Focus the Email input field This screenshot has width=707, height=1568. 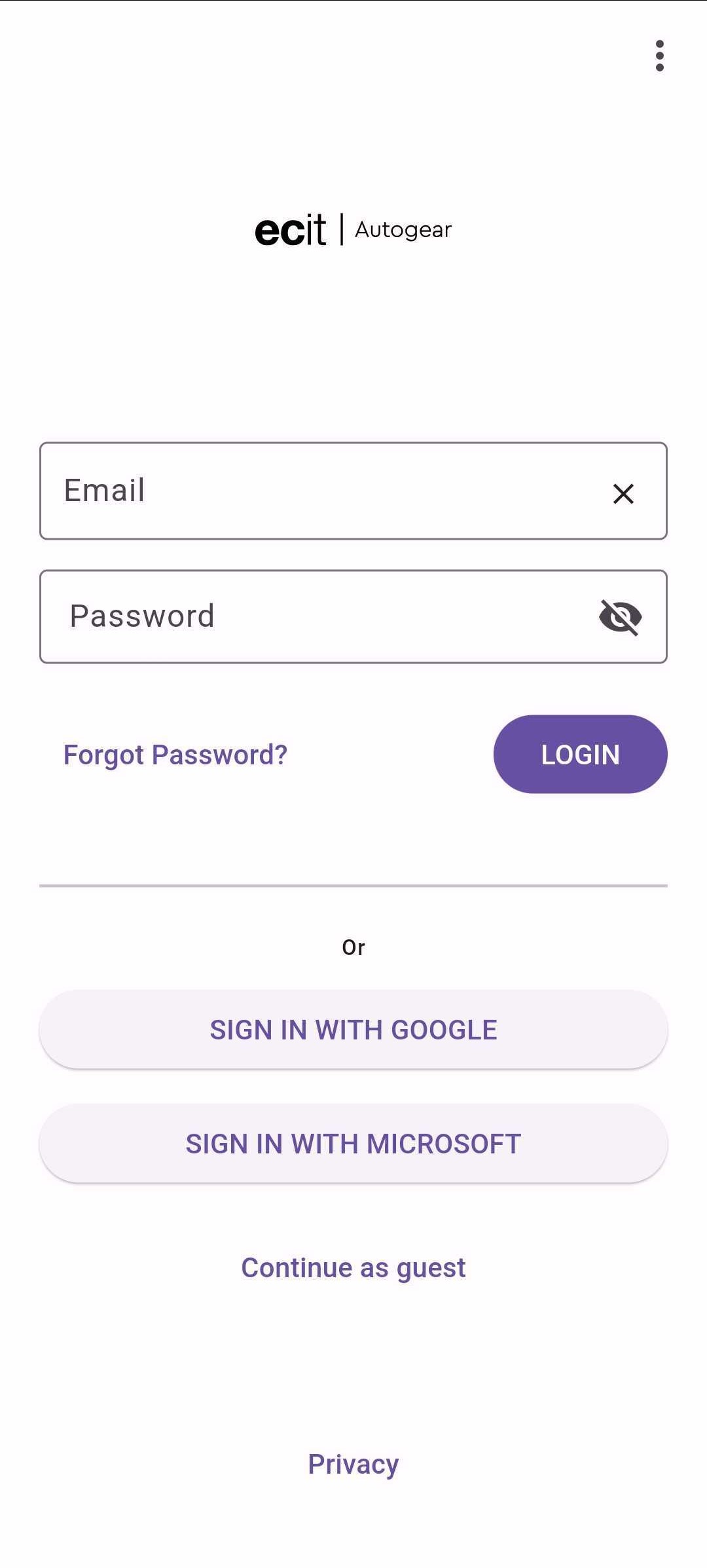pyautogui.click(x=353, y=491)
